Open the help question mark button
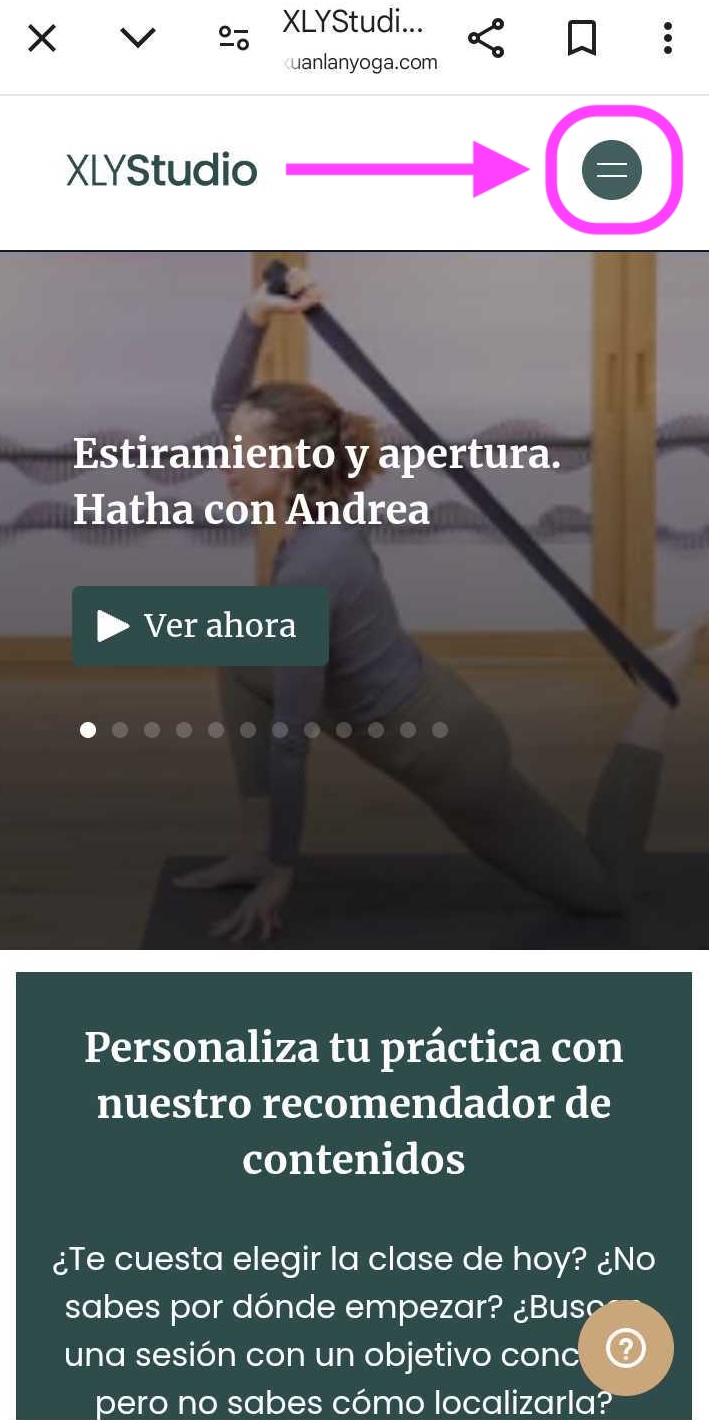The width and height of the screenshot is (709, 1420). click(626, 1348)
